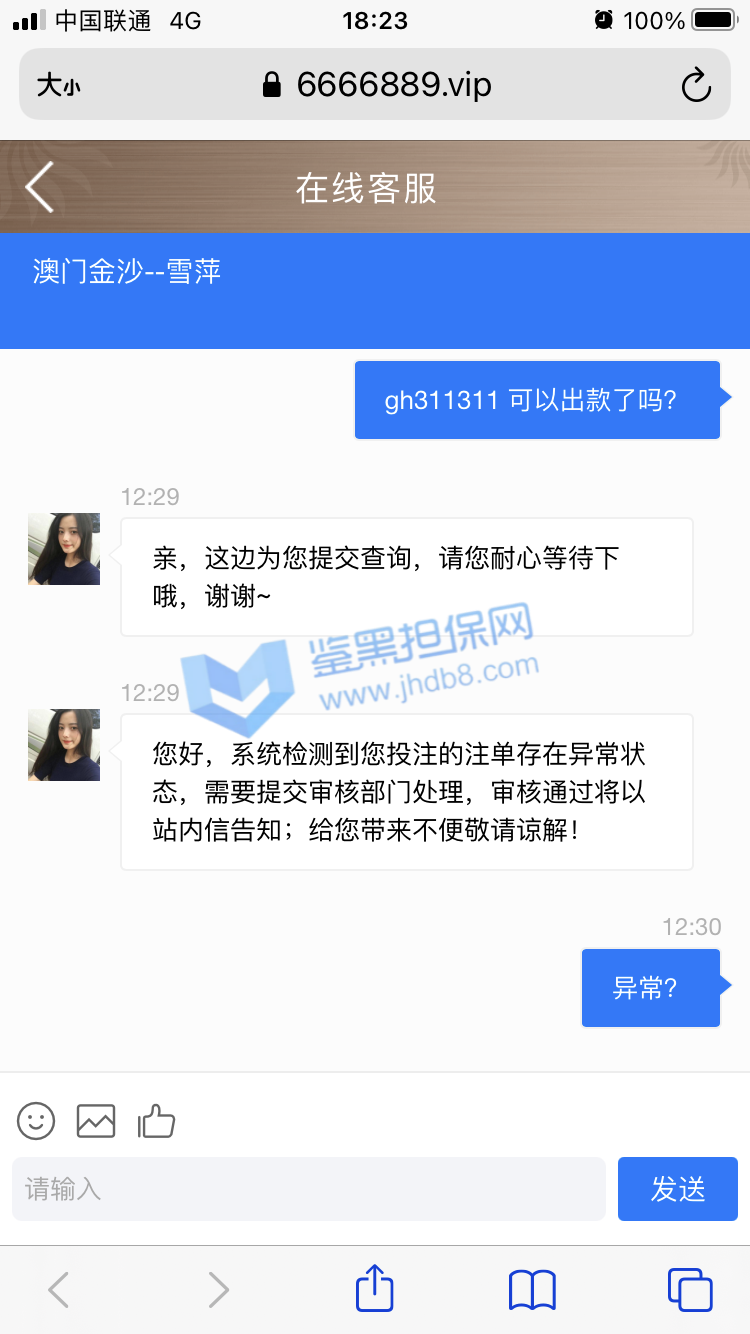Open the 大小 text size menu
Viewport: 750px width, 1334px height.
58,86
